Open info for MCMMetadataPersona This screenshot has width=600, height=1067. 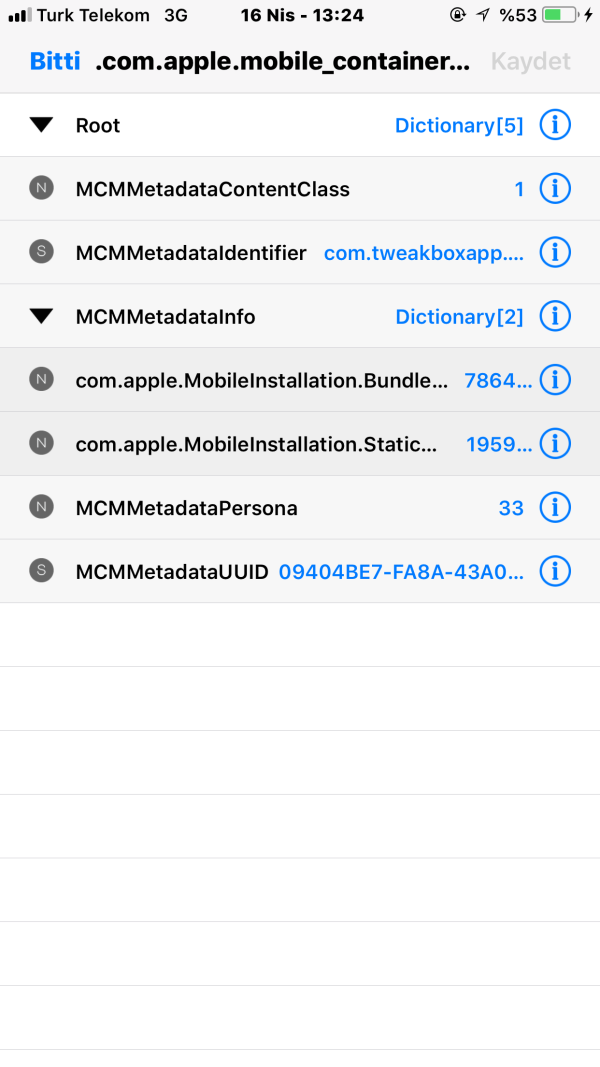pyautogui.click(x=555, y=508)
